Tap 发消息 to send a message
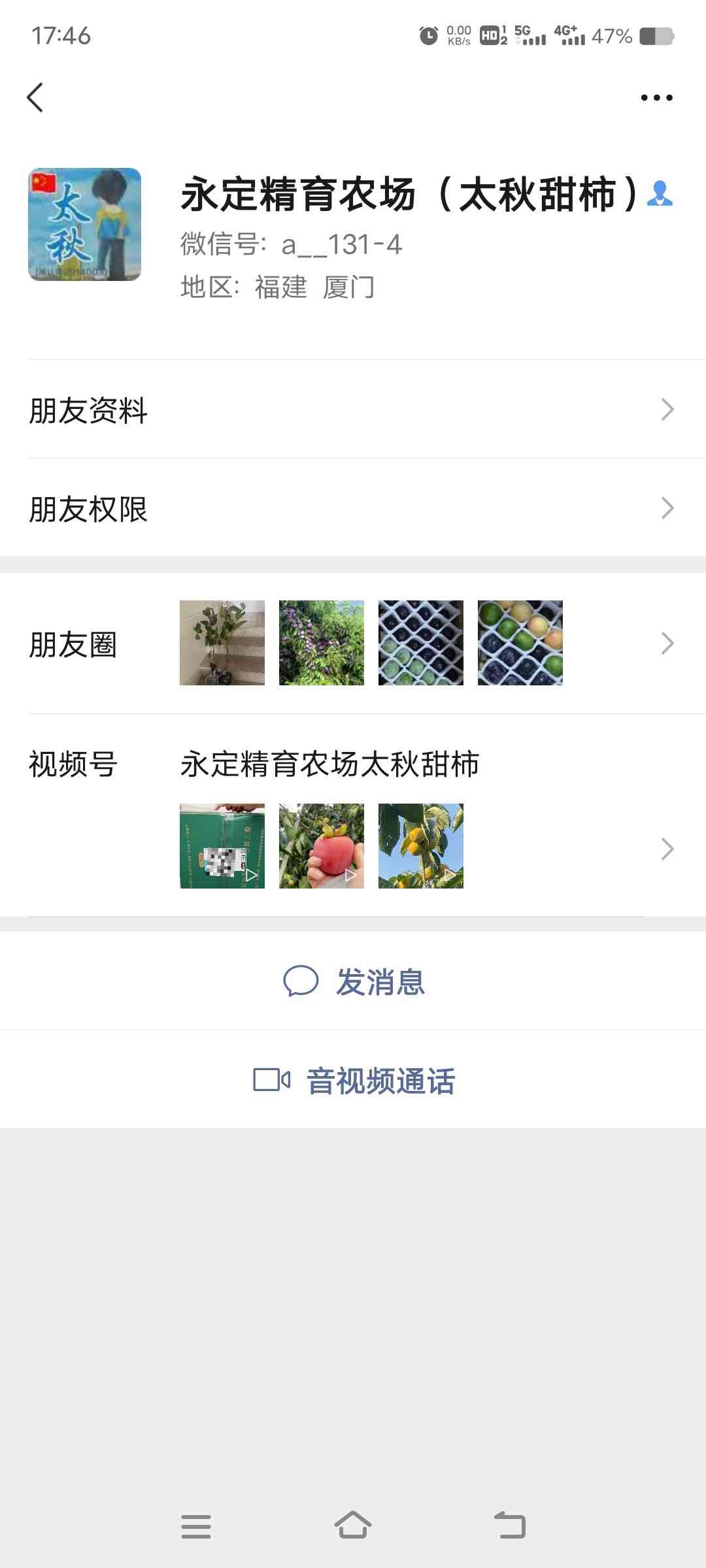 click(353, 981)
